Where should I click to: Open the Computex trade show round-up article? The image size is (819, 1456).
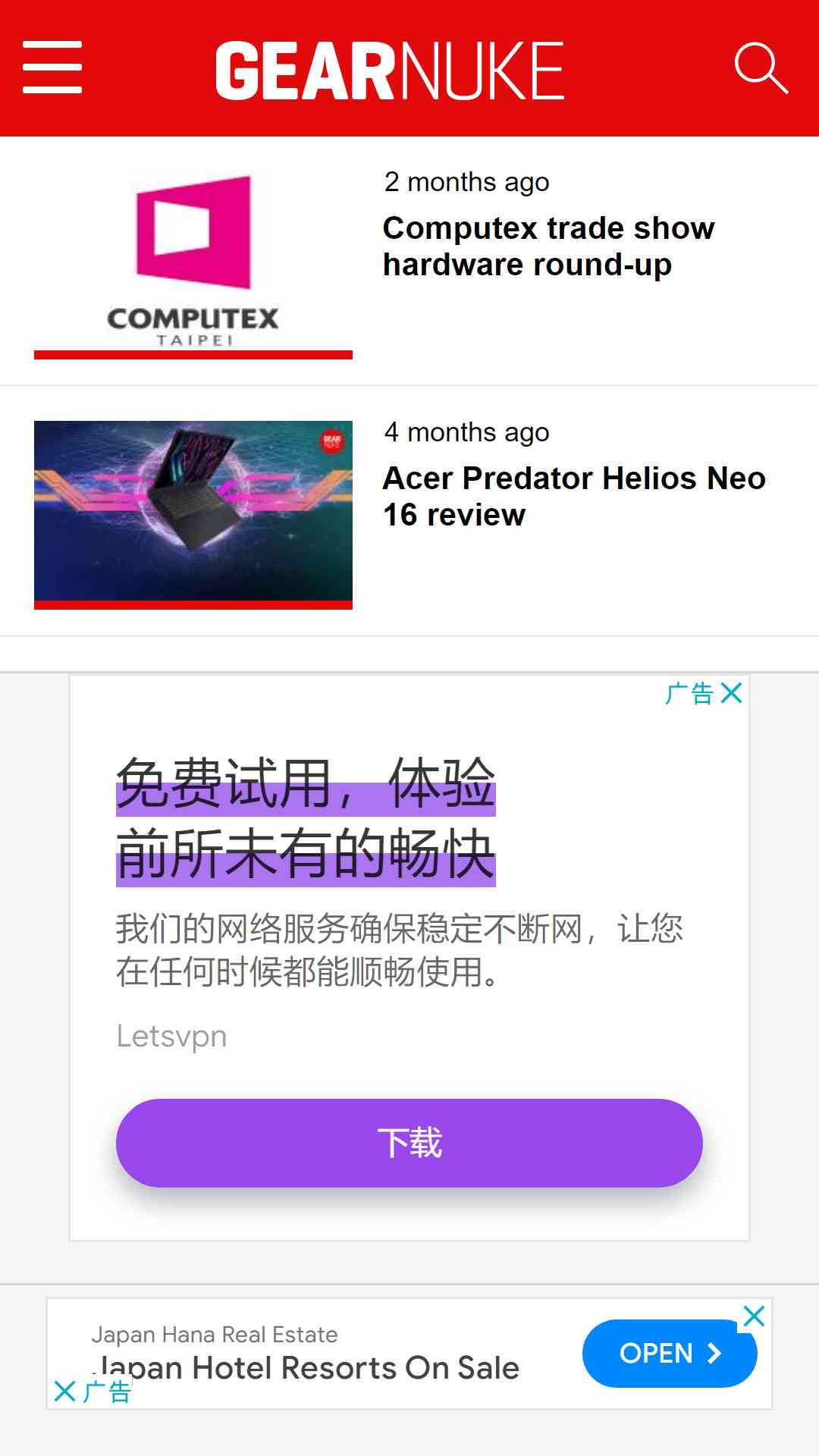point(548,246)
